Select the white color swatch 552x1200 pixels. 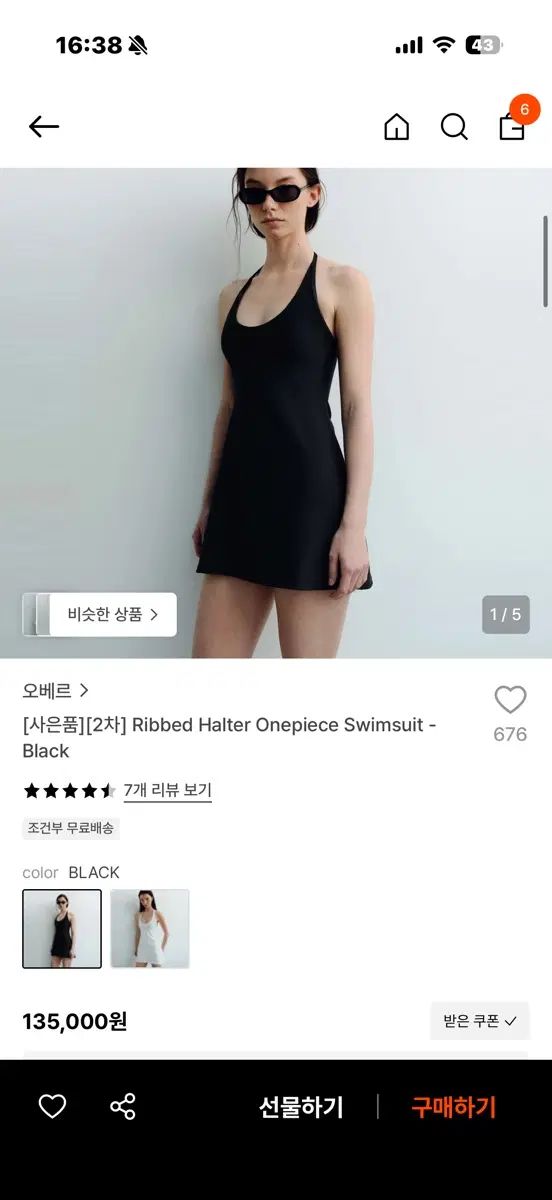click(150, 929)
